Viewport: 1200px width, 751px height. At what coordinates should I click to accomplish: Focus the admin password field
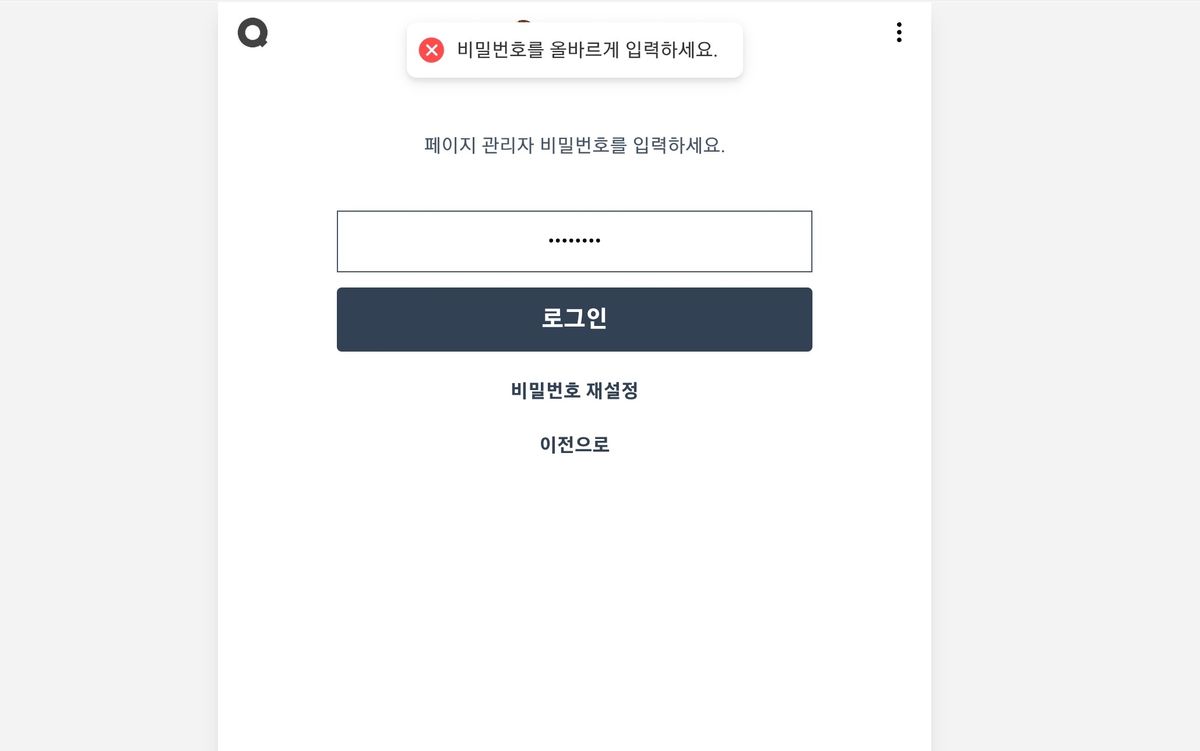pos(574,241)
